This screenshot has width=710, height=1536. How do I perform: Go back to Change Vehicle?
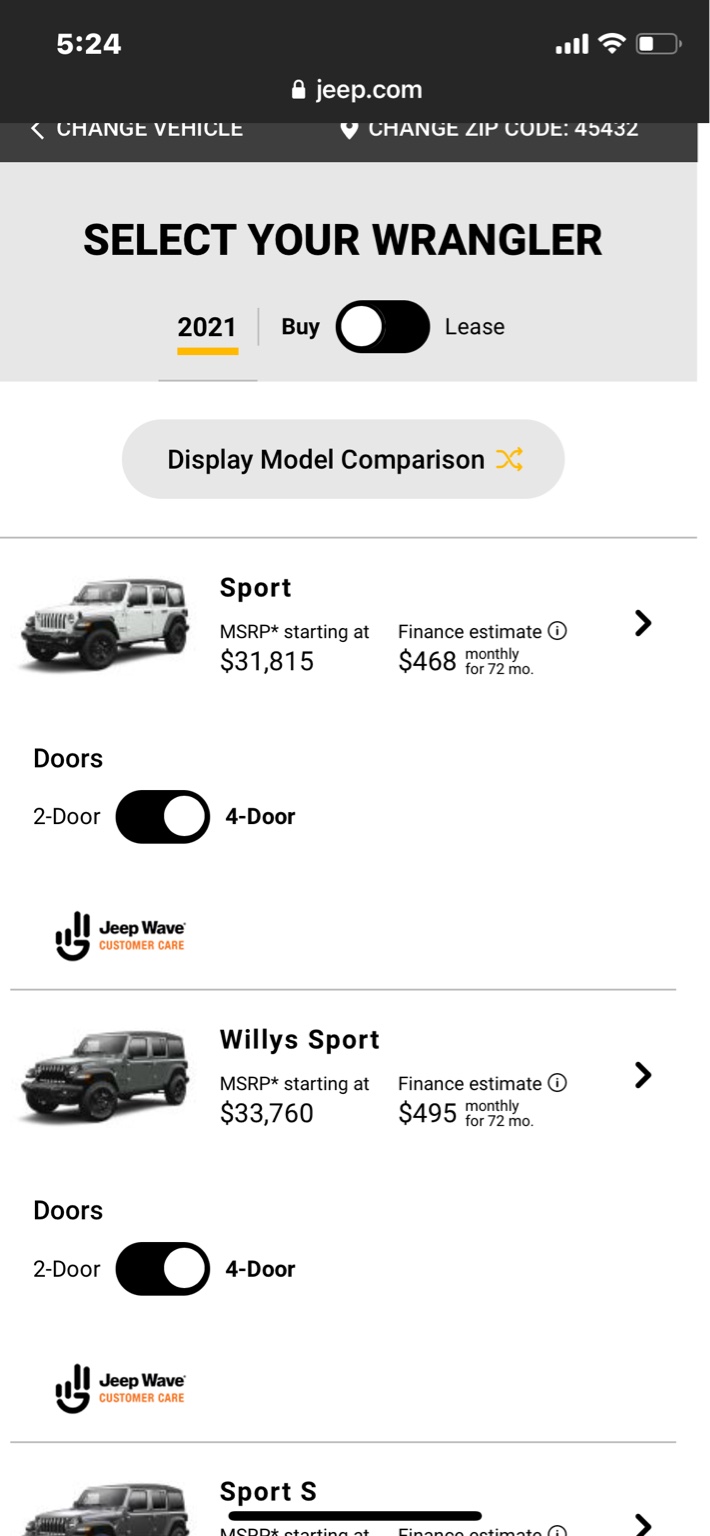coord(137,130)
